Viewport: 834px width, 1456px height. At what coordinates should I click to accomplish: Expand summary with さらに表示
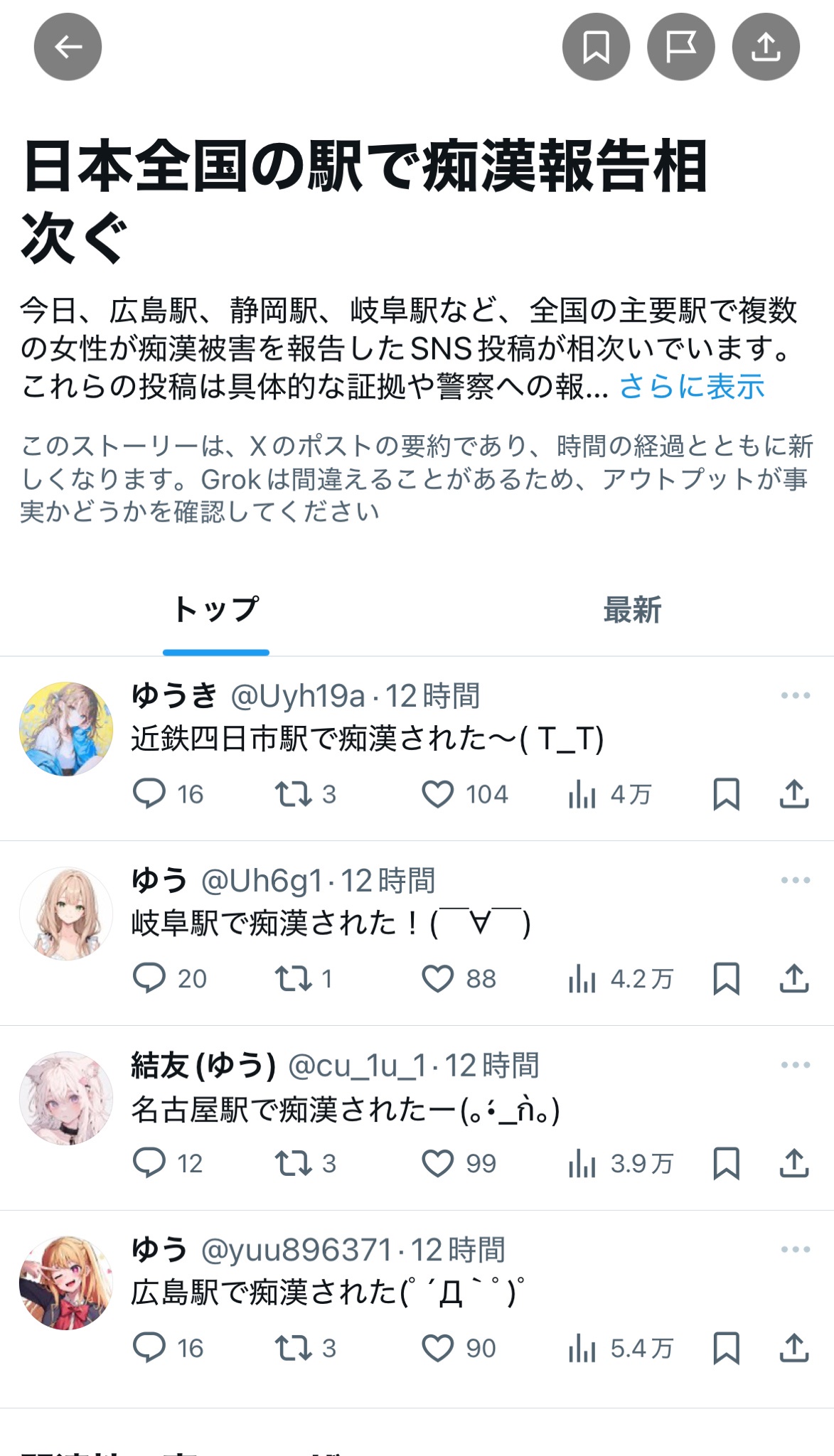pyautogui.click(x=692, y=387)
